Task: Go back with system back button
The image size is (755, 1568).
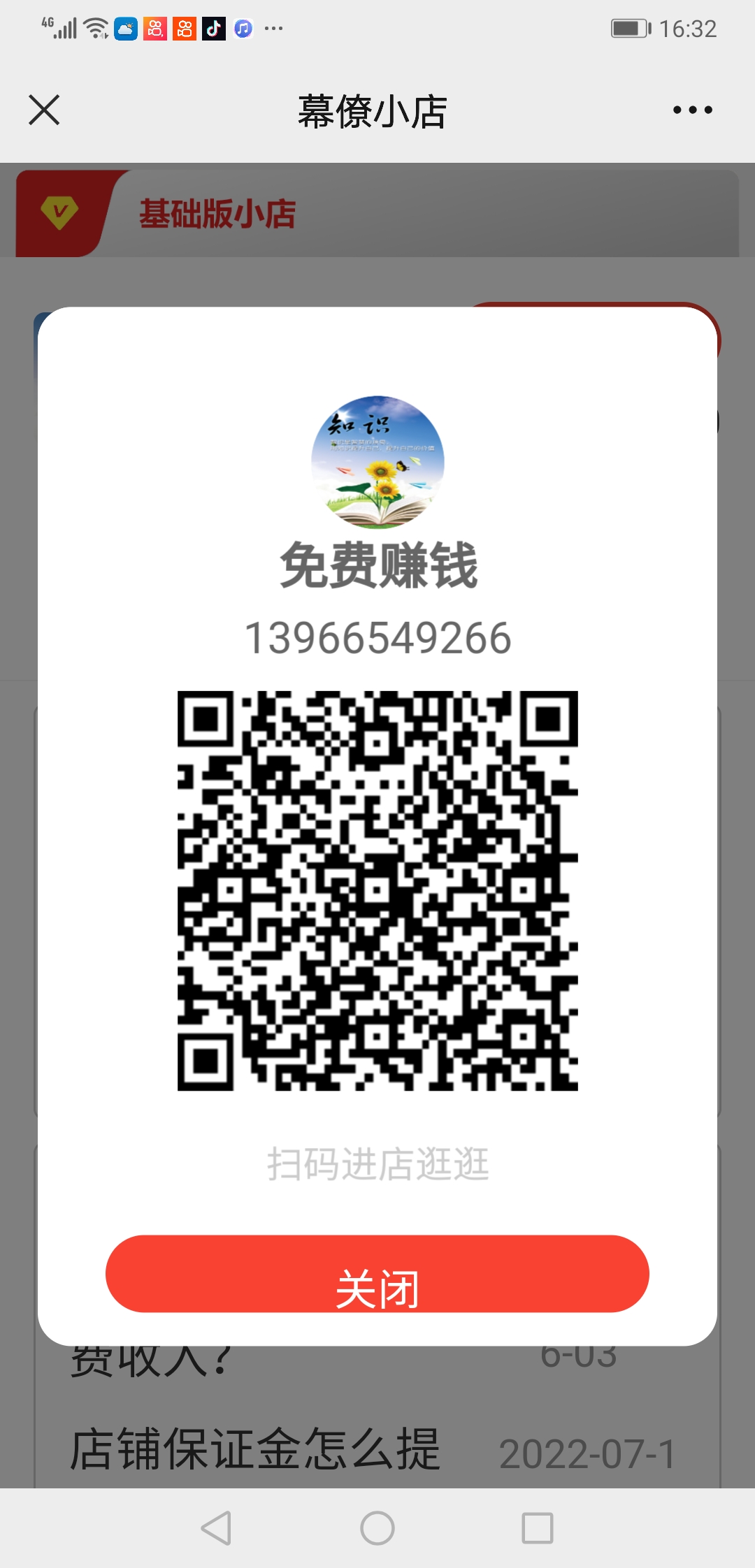Action: click(x=217, y=1528)
